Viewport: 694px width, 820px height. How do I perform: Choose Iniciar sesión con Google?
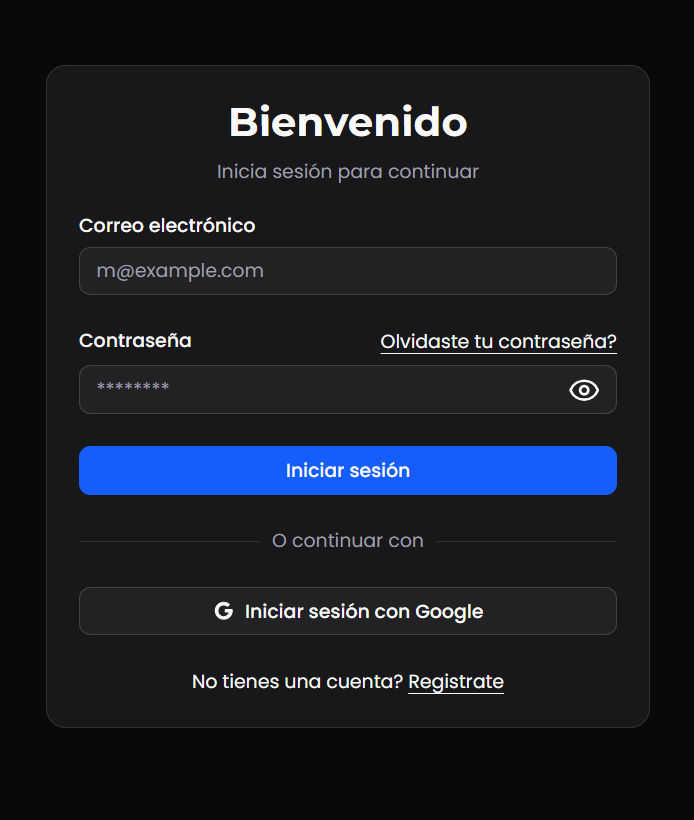(347, 611)
